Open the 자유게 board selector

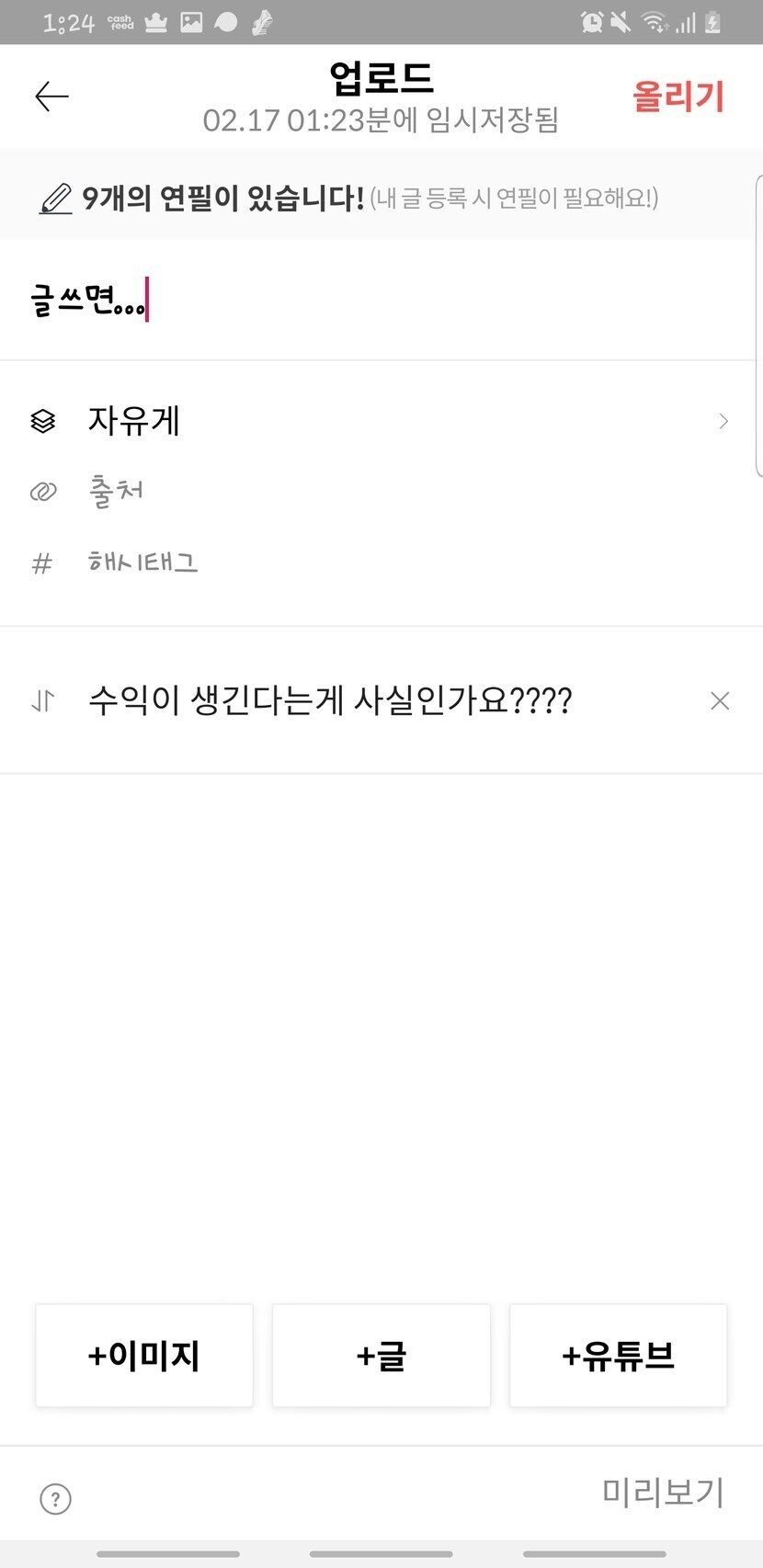pos(381,421)
